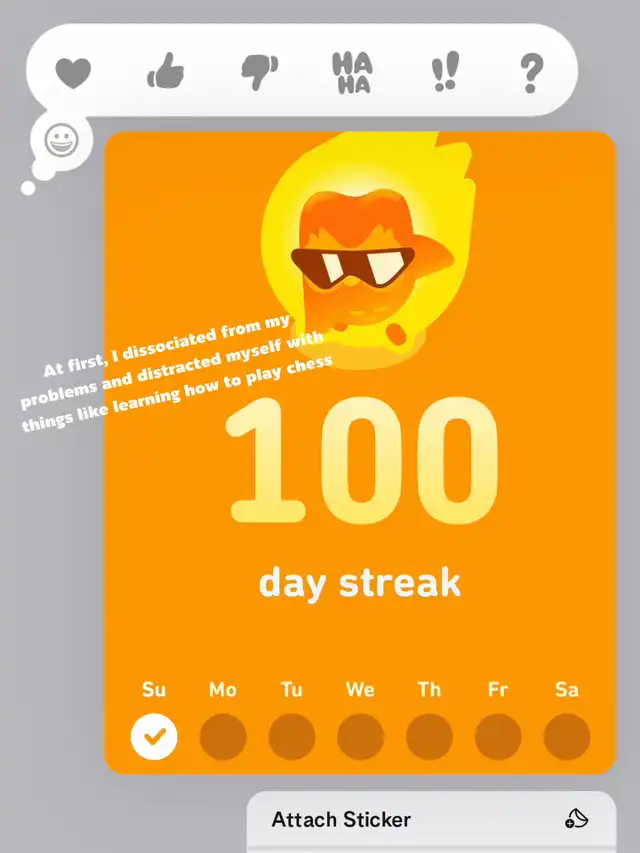640x853 pixels.
Task: React with the heart tapback
Action: pos(73,72)
